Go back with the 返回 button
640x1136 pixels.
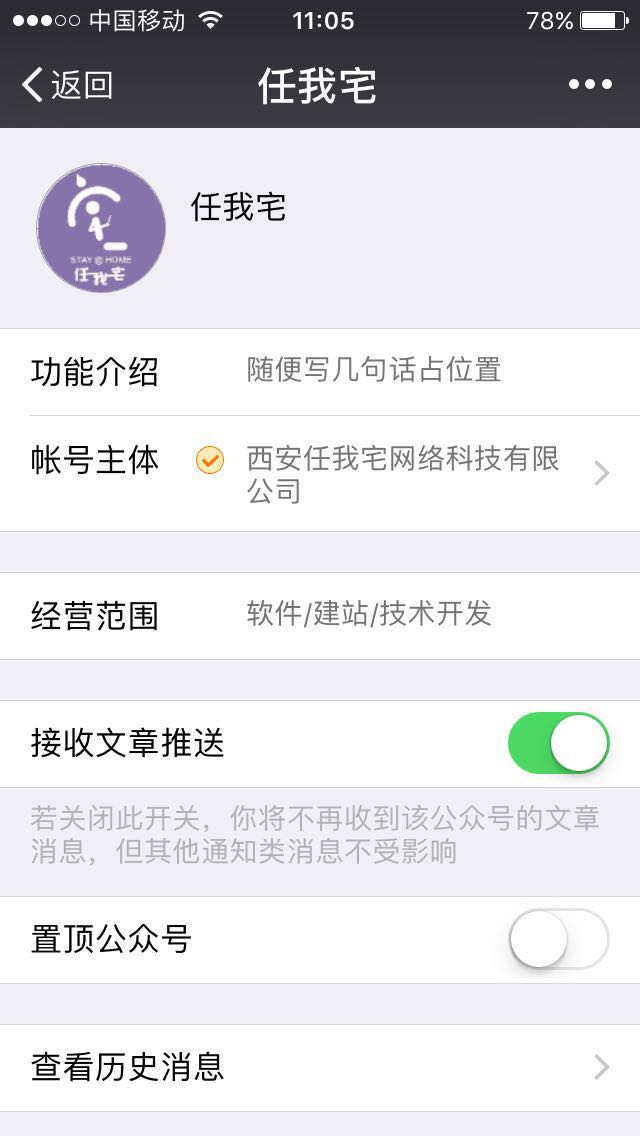click(67, 85)
